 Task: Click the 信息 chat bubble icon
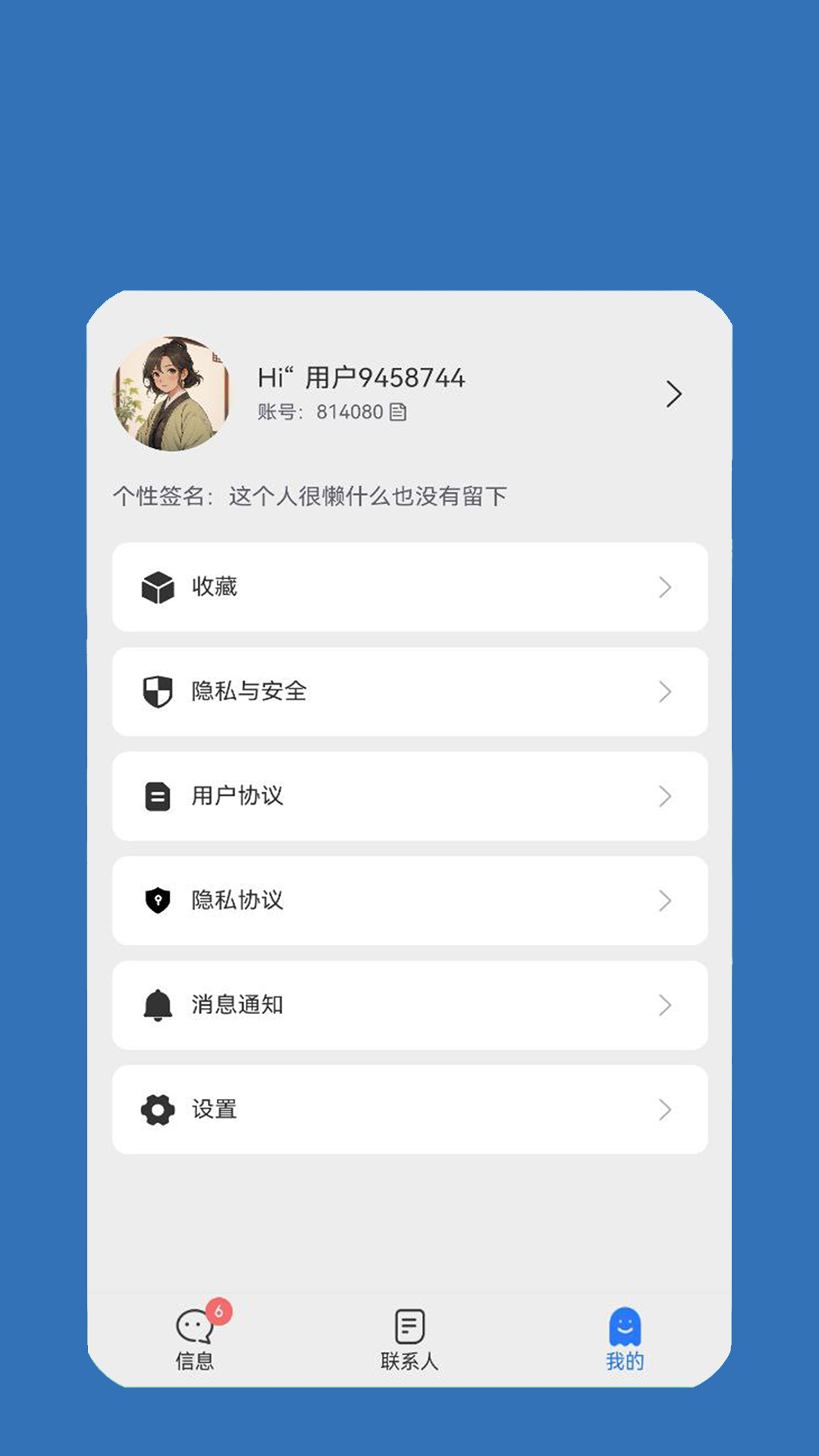194,1327
